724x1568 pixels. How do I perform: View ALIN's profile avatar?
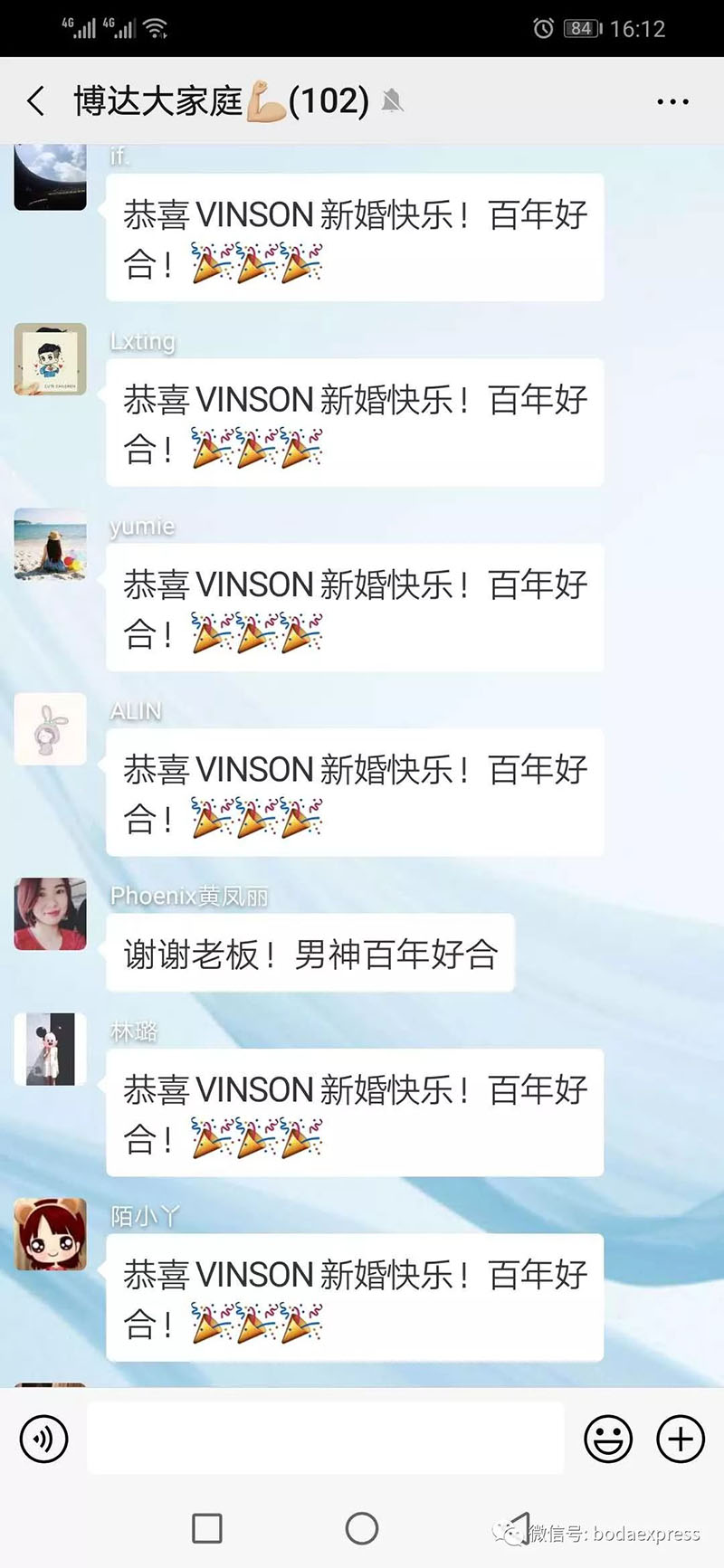(51, 729)
